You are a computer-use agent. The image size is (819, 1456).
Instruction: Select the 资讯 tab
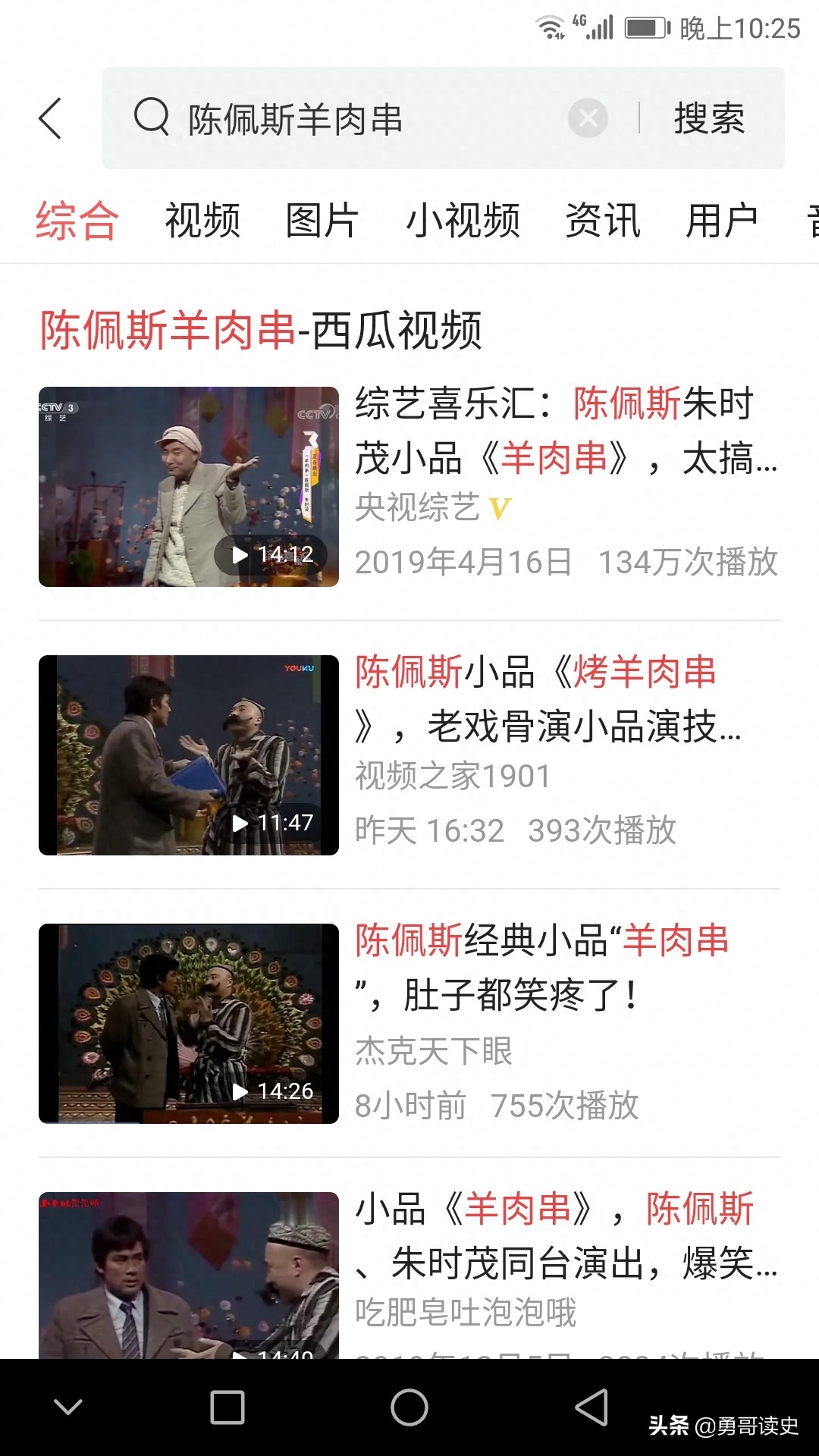[x=603, y=221]
